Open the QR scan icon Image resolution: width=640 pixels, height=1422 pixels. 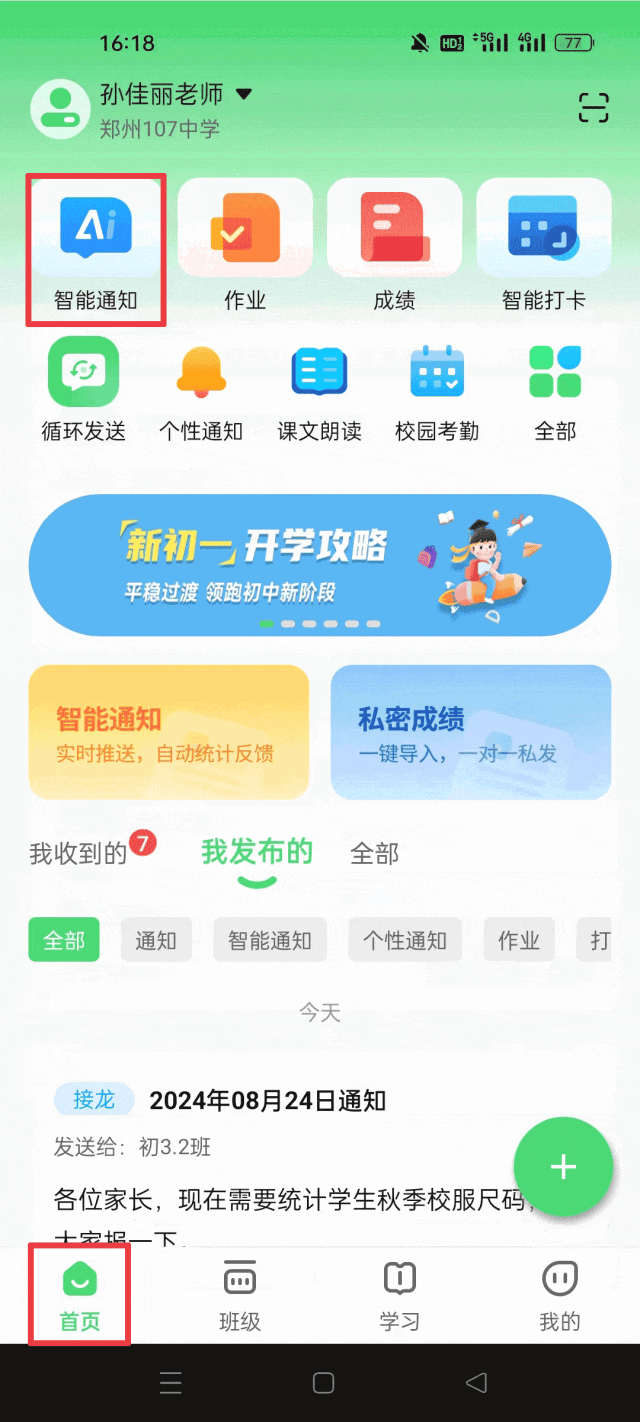[x=593, y=107]
